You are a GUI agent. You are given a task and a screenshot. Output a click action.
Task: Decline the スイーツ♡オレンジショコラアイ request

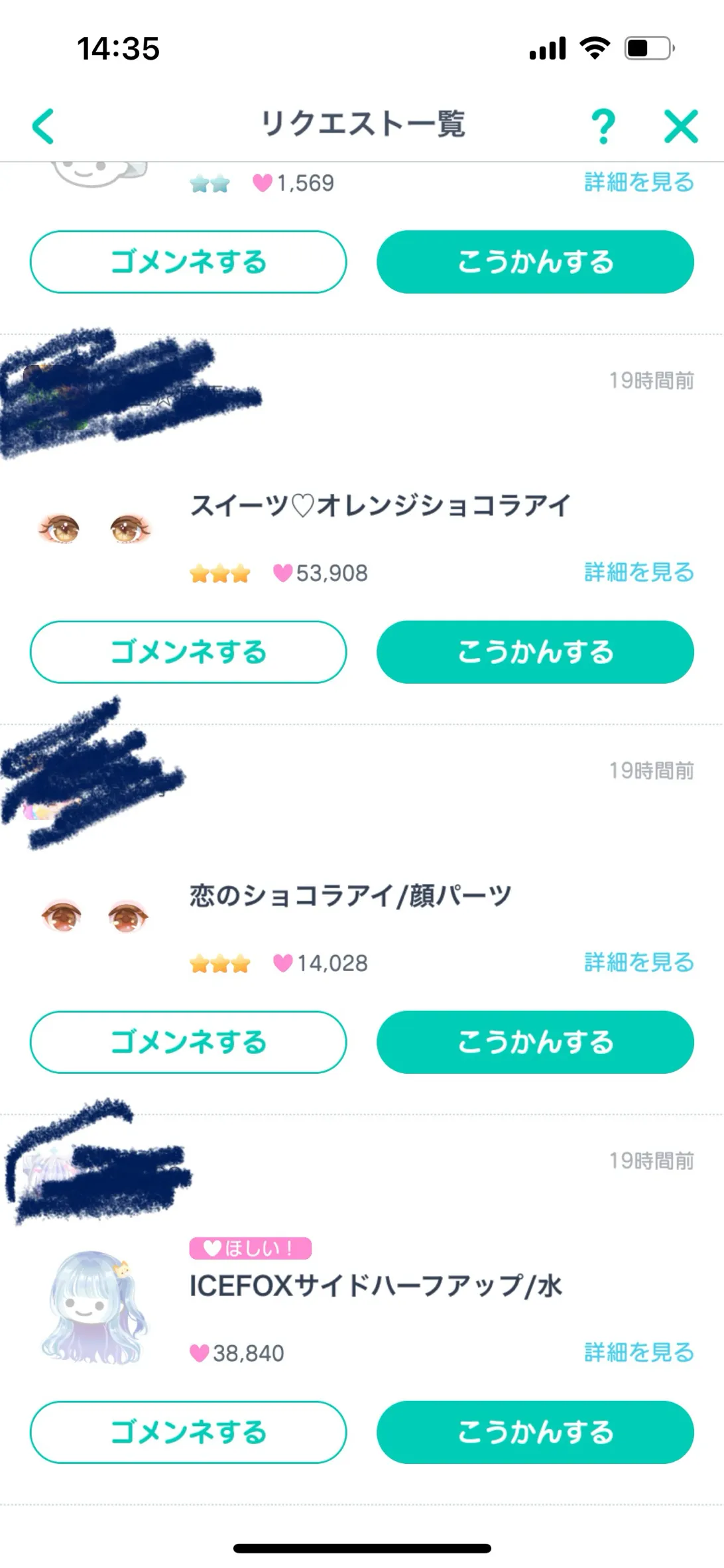(x=188, y=652)
